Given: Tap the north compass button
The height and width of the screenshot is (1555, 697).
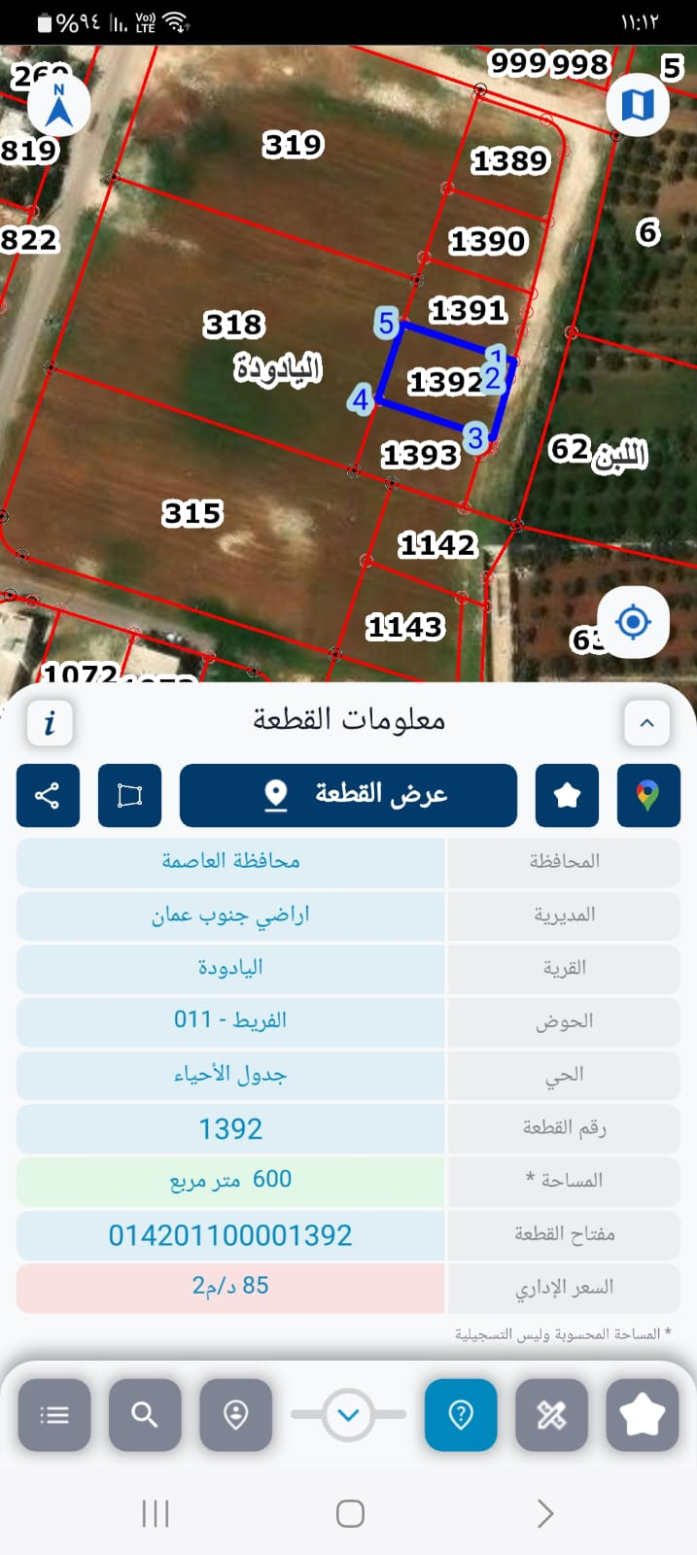Looking at the screenshot, I should (x=59, y=106).
